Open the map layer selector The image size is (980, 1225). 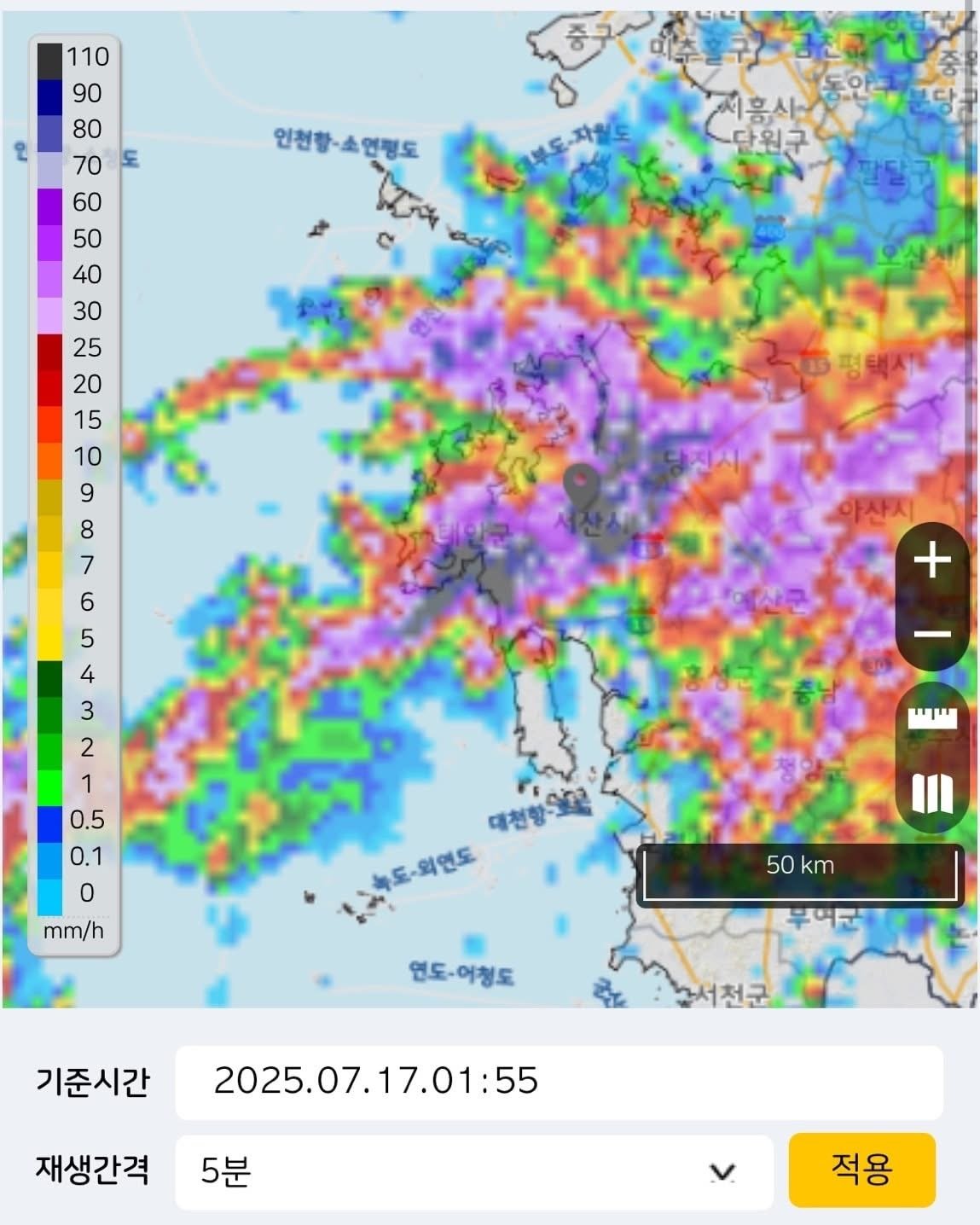(x=932, y=793)
